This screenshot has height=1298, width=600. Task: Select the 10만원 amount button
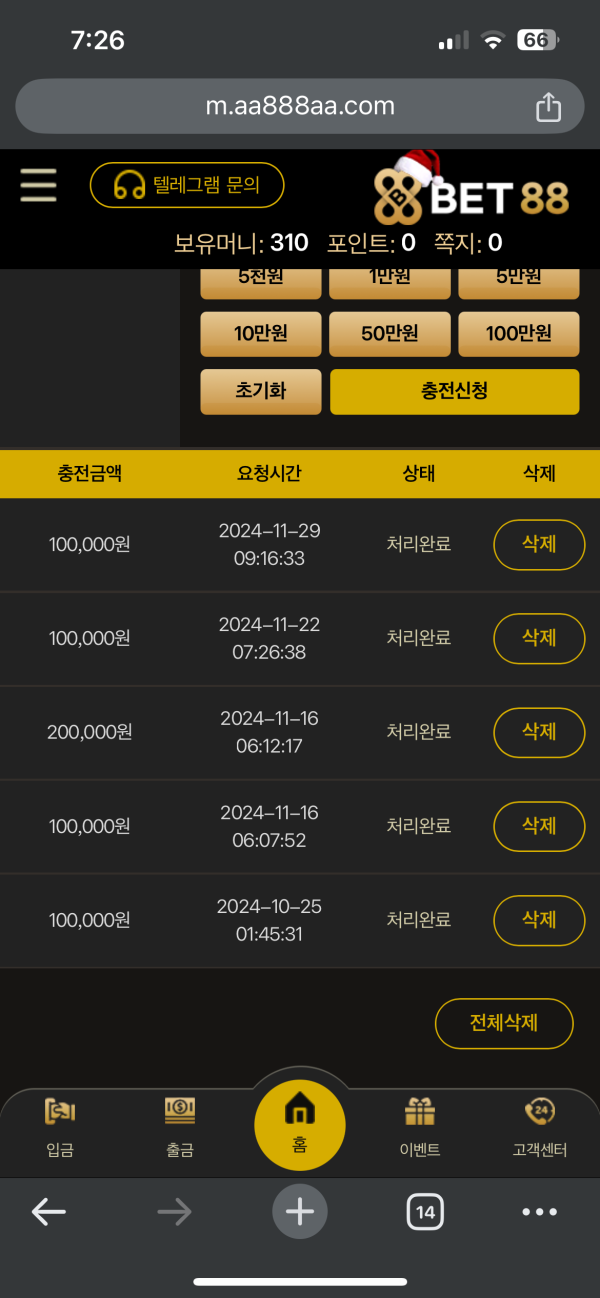(x=261, y=334)
